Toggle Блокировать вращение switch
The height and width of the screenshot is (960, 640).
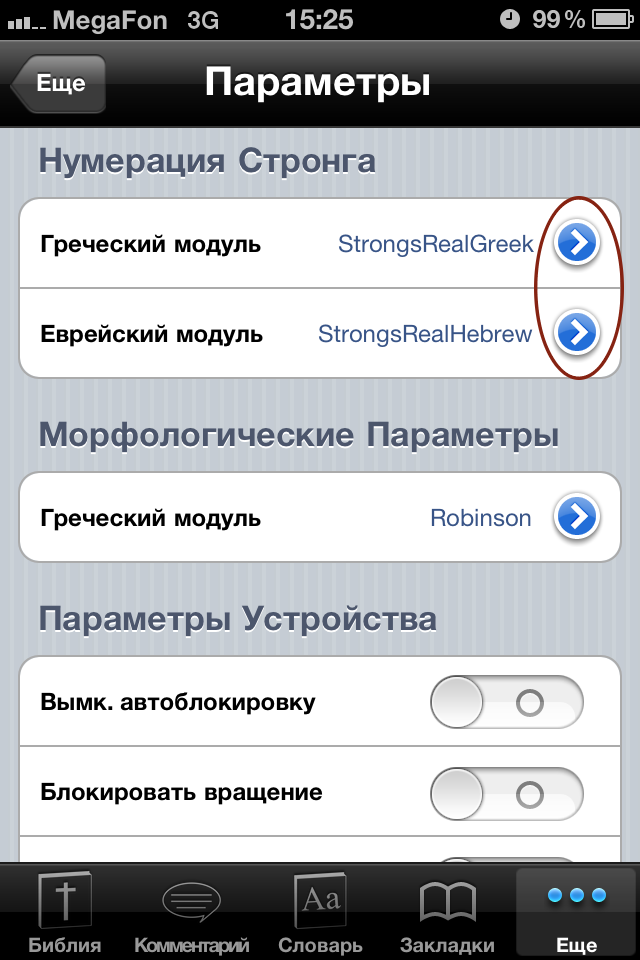coord(506,794)
